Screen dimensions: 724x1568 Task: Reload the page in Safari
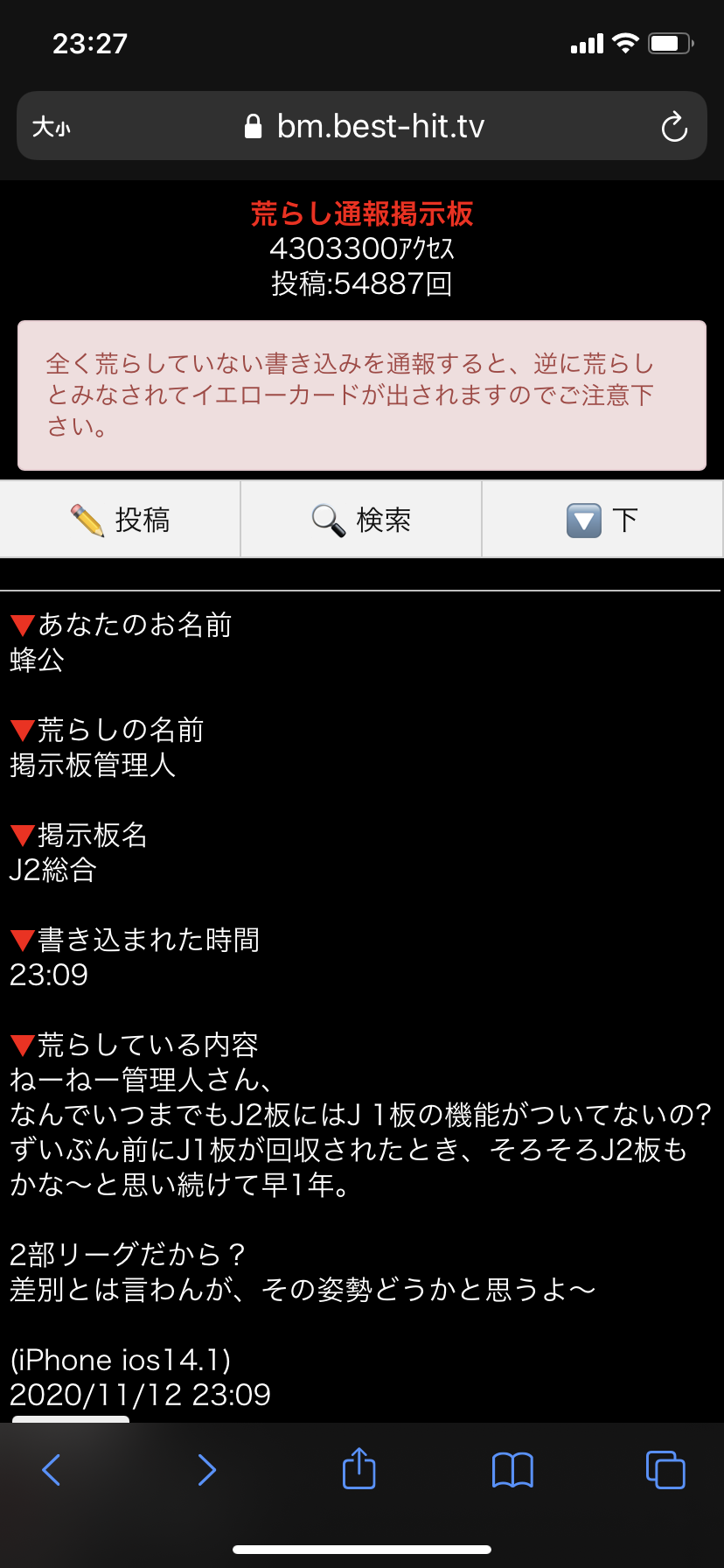674,127
